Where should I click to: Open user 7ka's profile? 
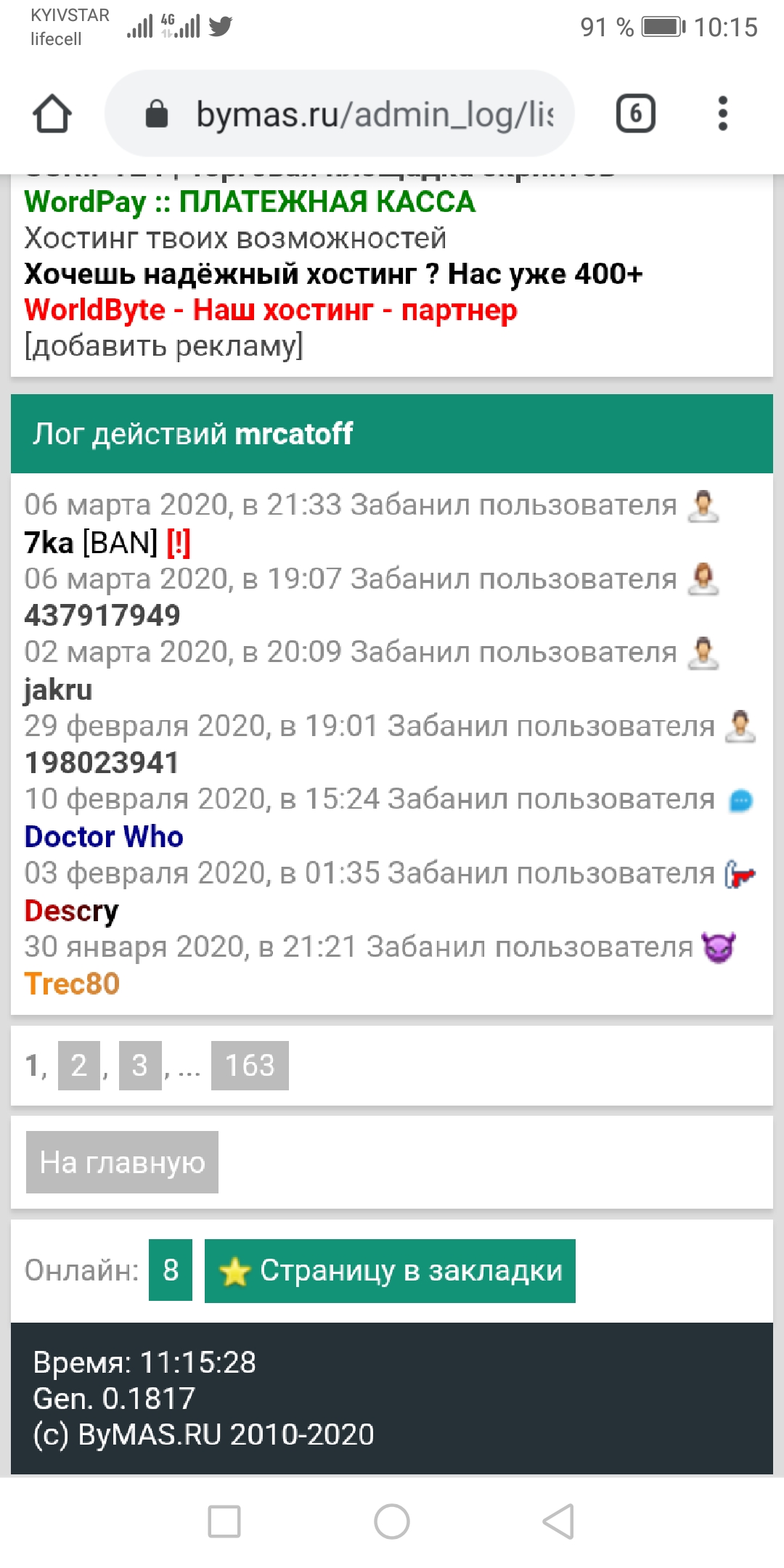click(49, 542)
